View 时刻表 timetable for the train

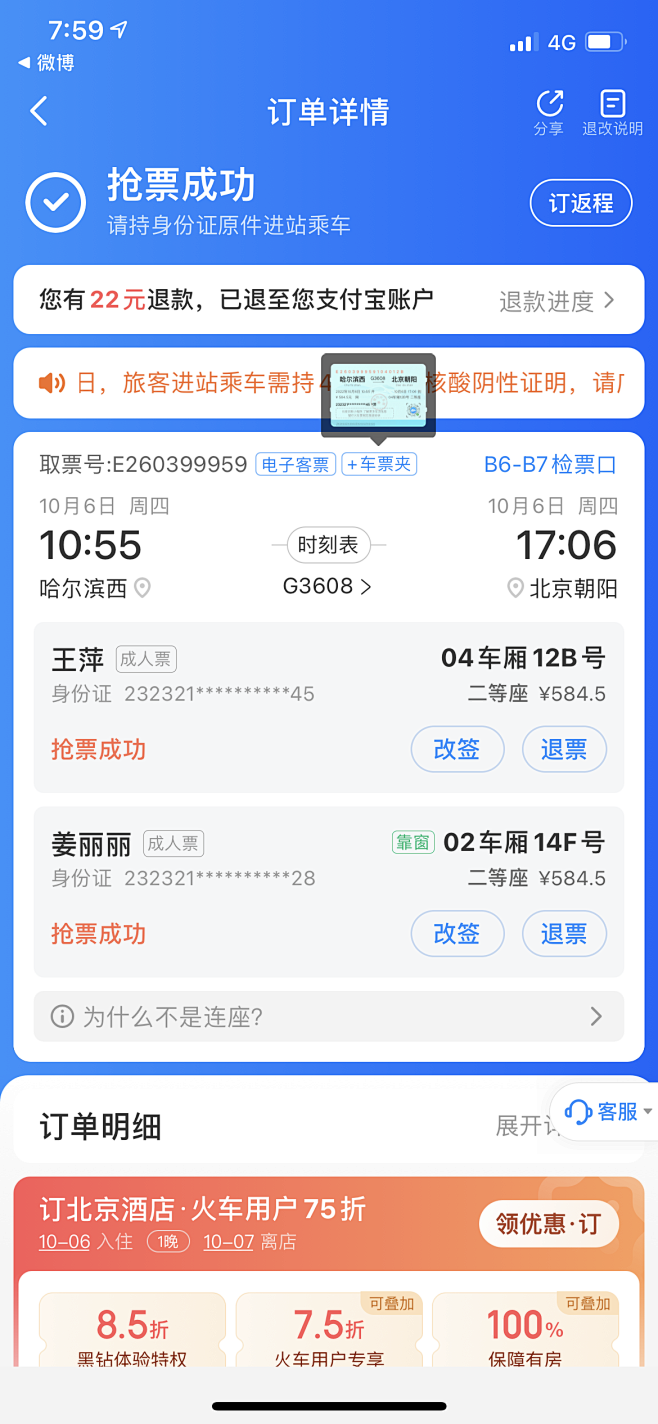[x=328, y=545]
